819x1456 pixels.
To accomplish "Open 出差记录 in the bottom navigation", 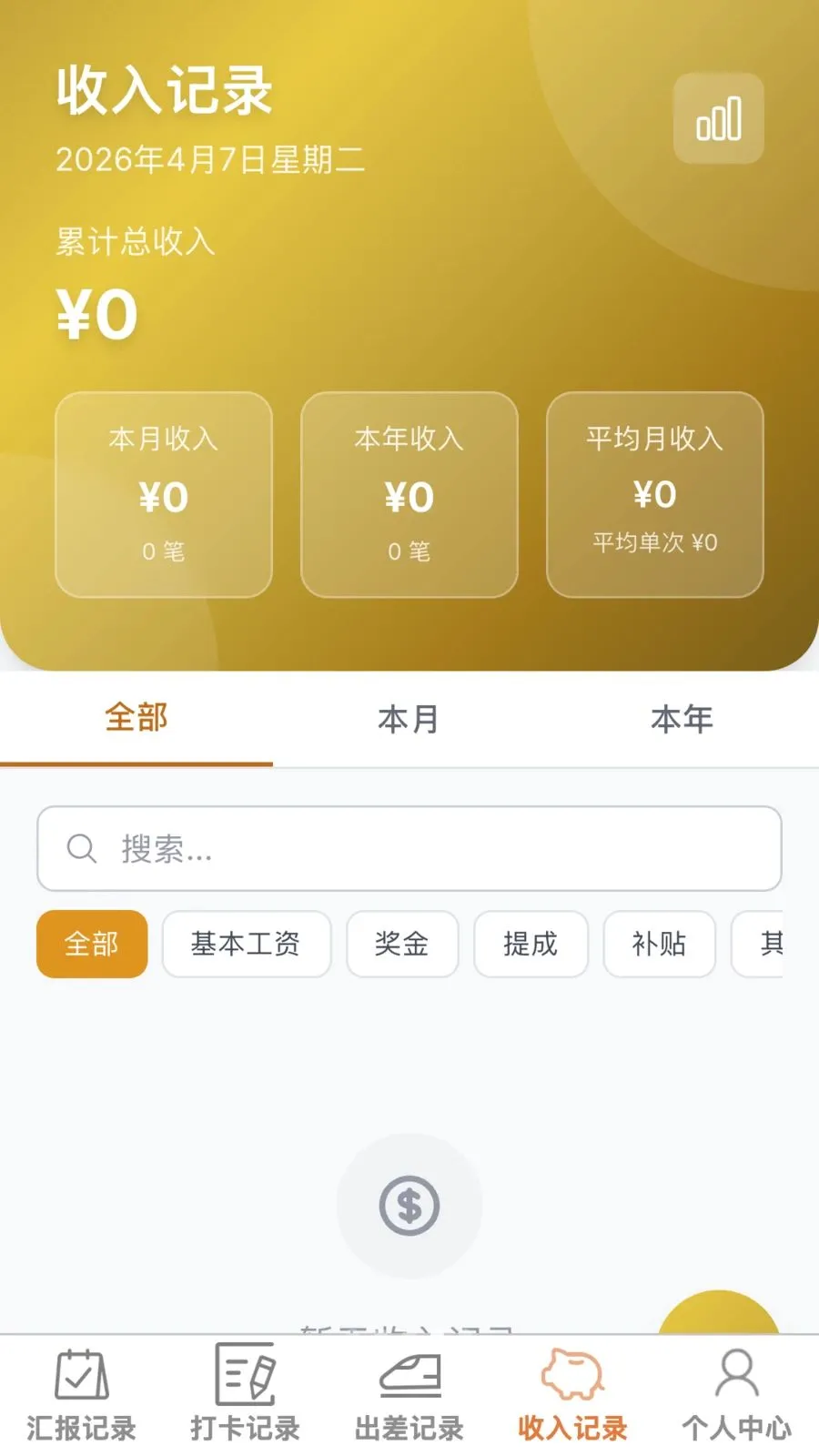I will coord(409,1392).
